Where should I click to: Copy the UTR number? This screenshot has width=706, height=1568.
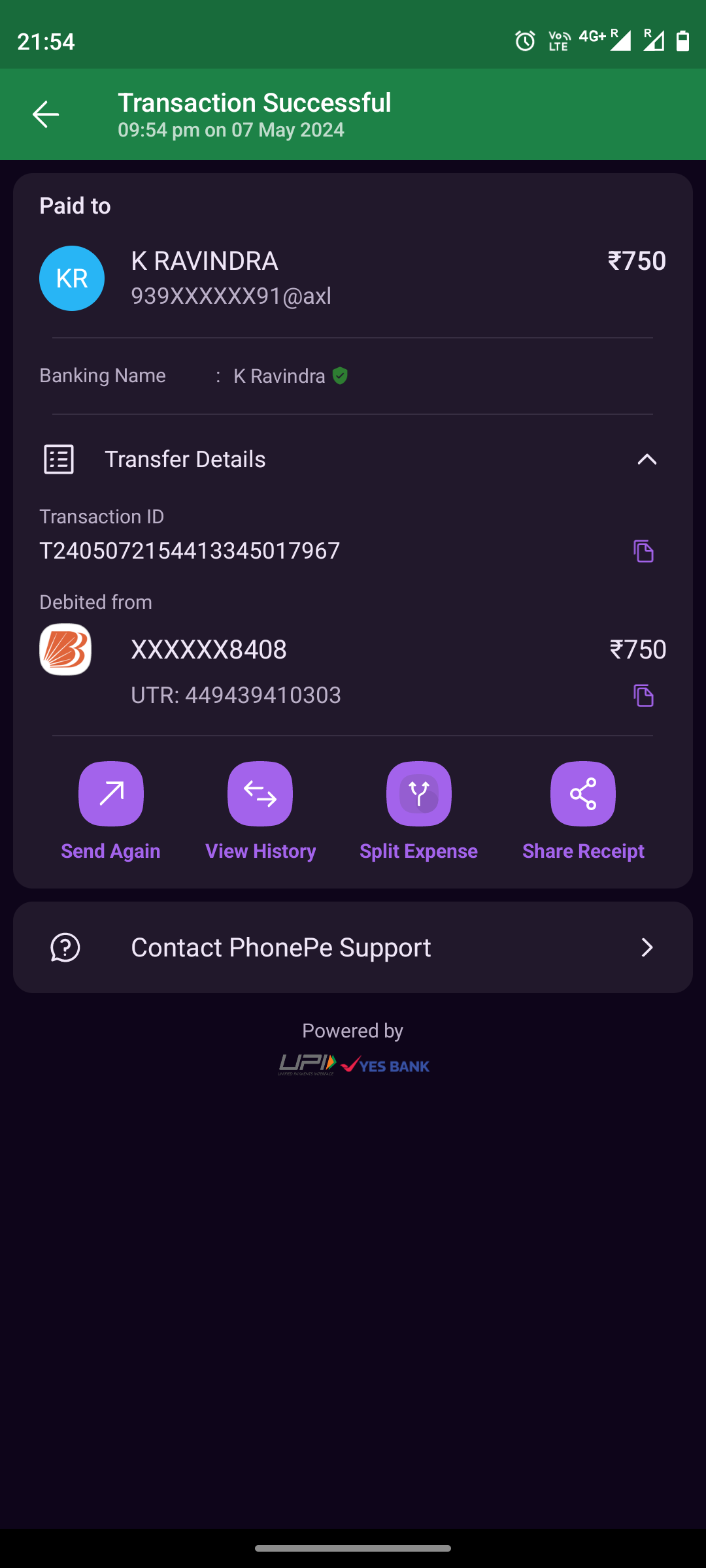pyautogui.click(x=643, y=695)
